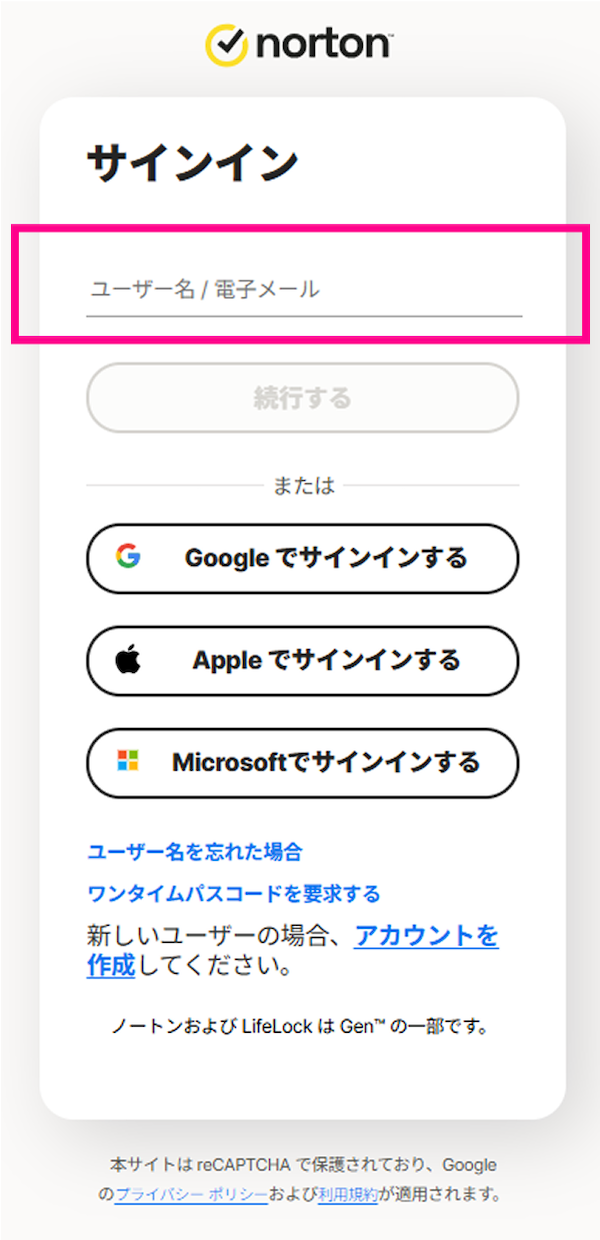600x1240 pixels.
Task: Request a one-time passcode via ワンタイムパスコードを要求する
Action: tap(234, 893)
